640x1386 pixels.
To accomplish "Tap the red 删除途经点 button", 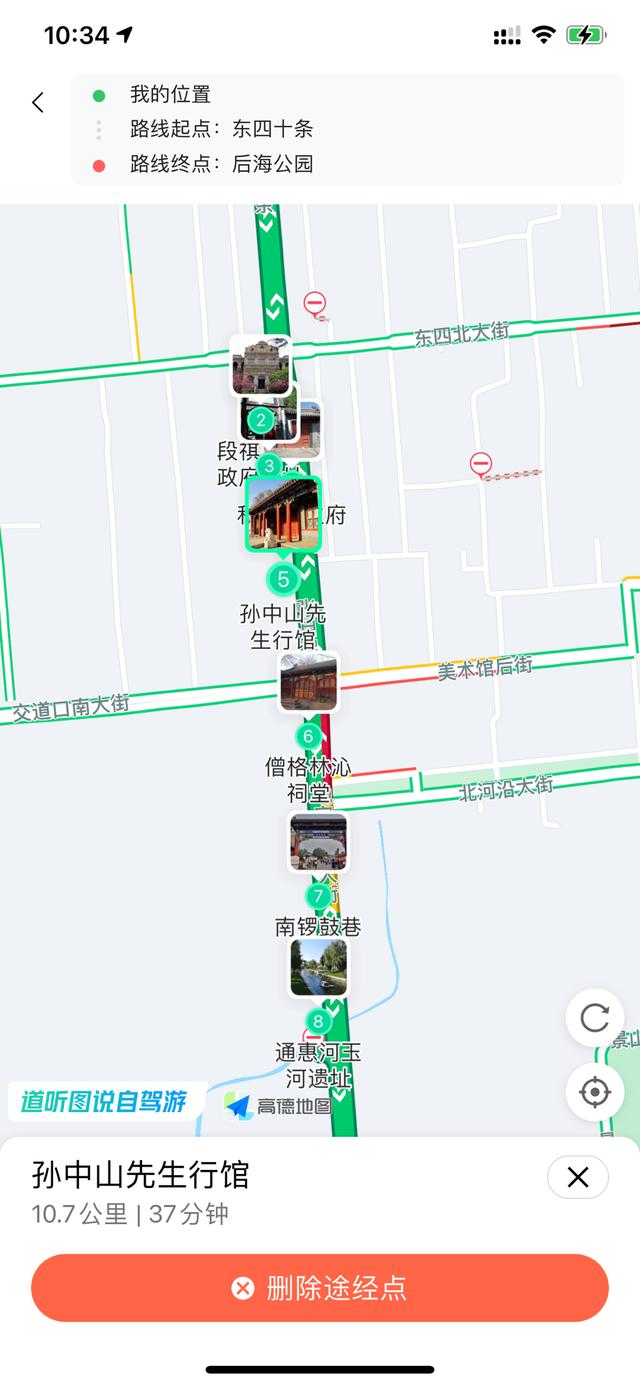I will point(320,1288).
